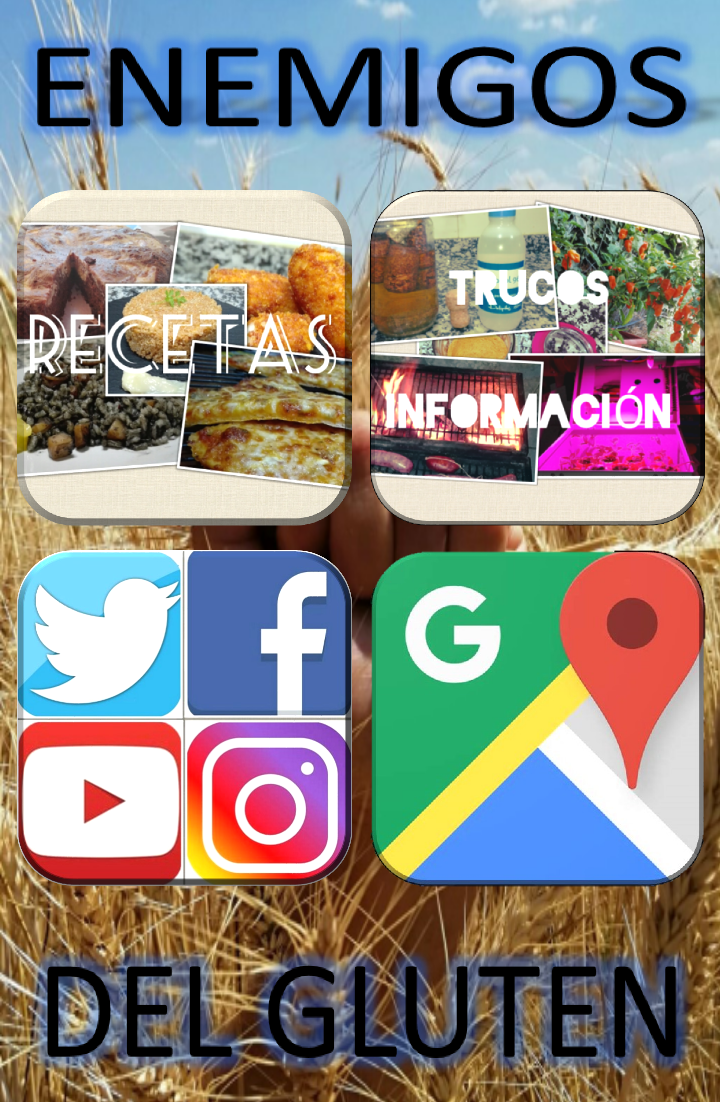Open the YouTube channel icon

101,800
